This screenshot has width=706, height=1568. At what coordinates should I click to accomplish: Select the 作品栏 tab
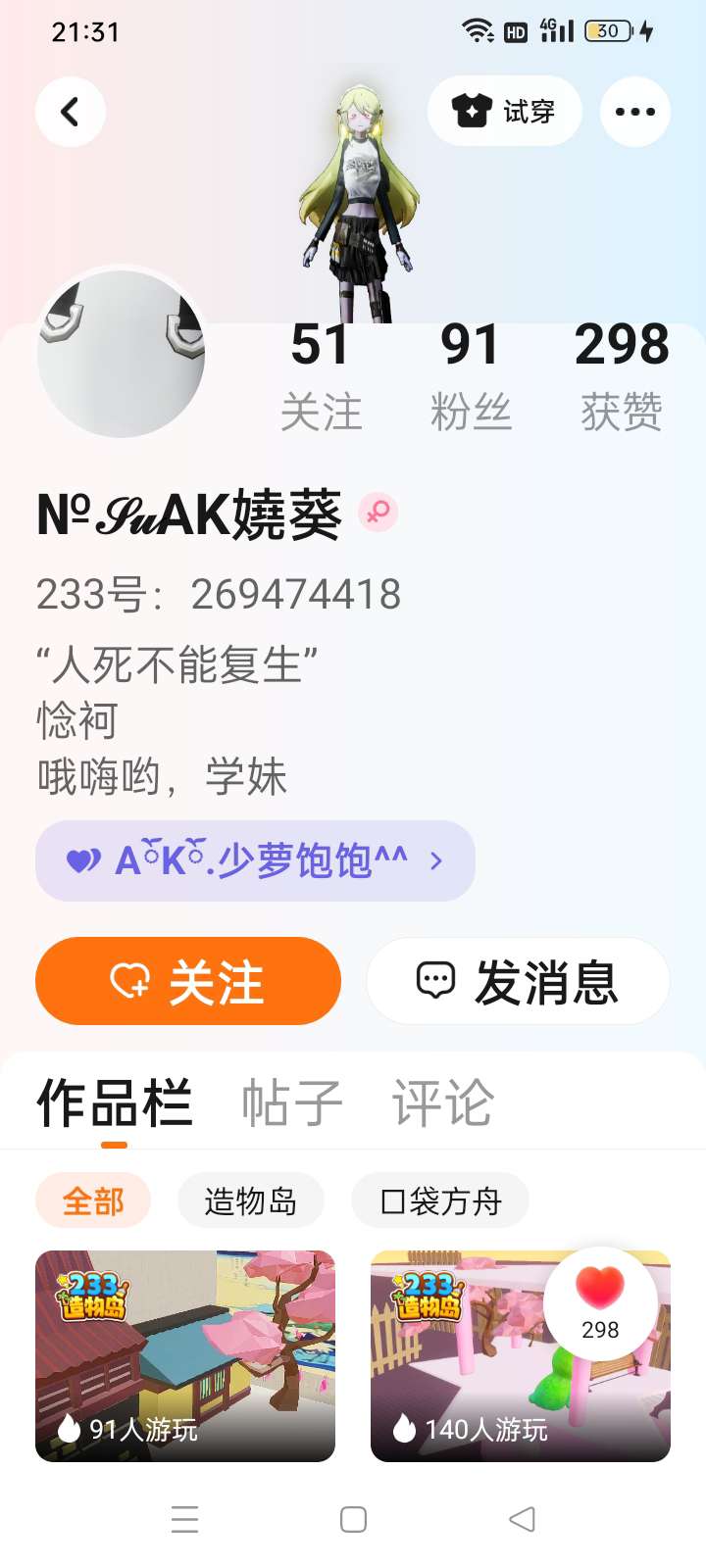click(115, 1104)
